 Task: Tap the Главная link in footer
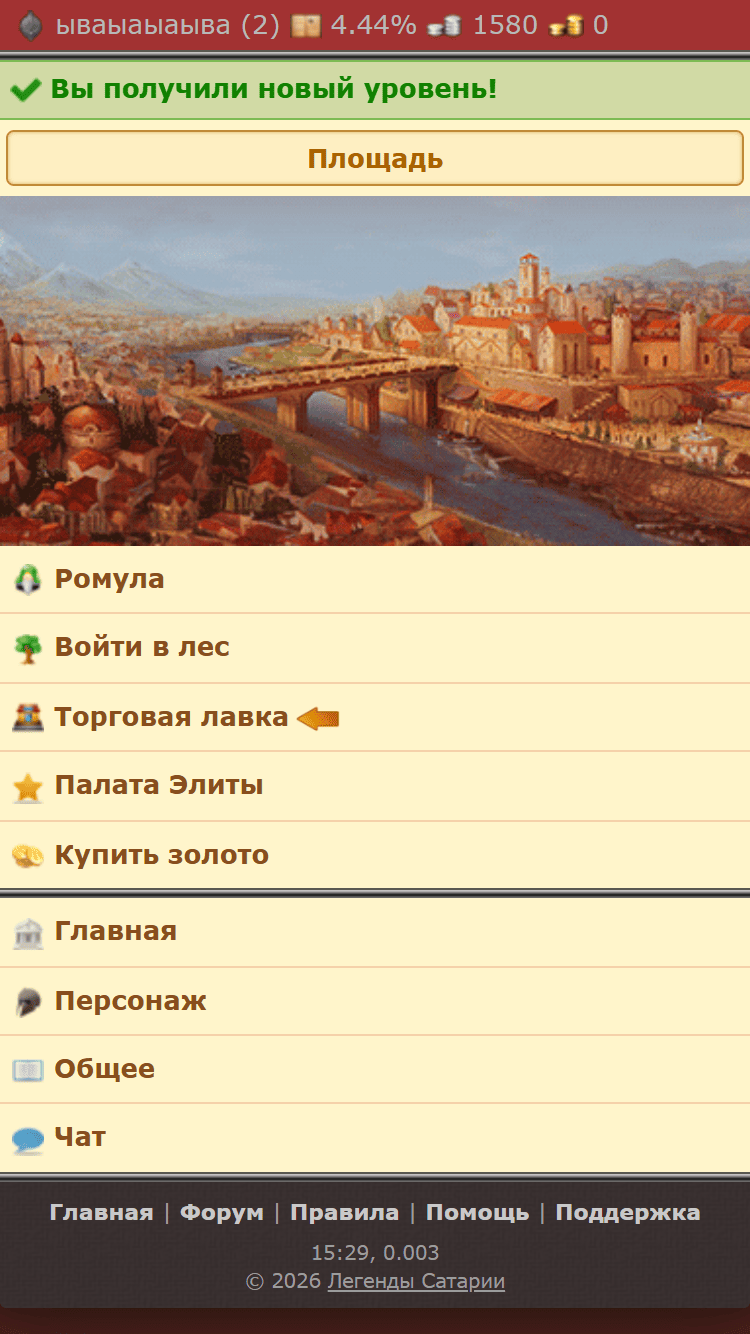pos(101,1213)
